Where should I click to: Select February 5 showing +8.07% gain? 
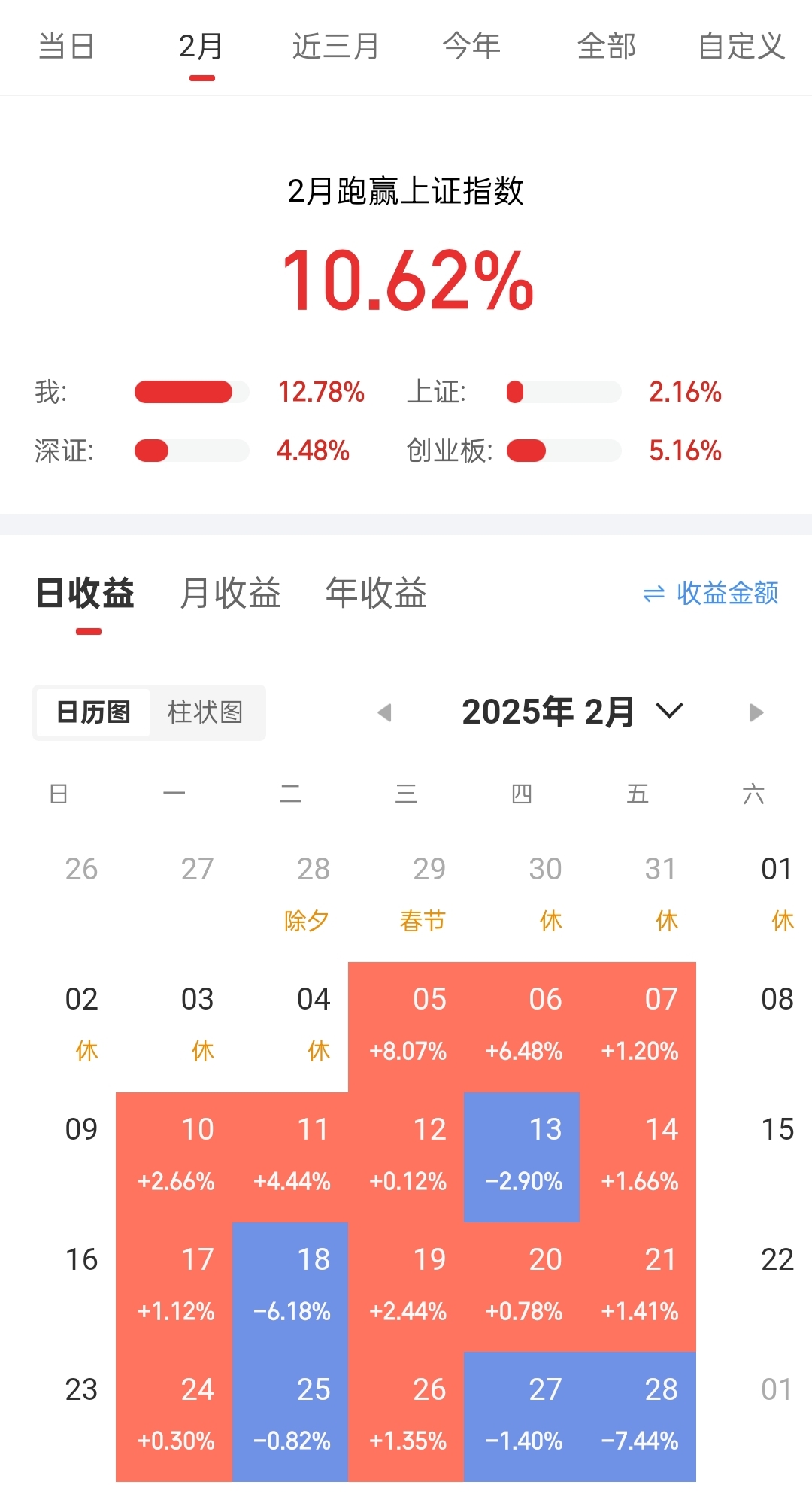click(x=429, y=1023)
